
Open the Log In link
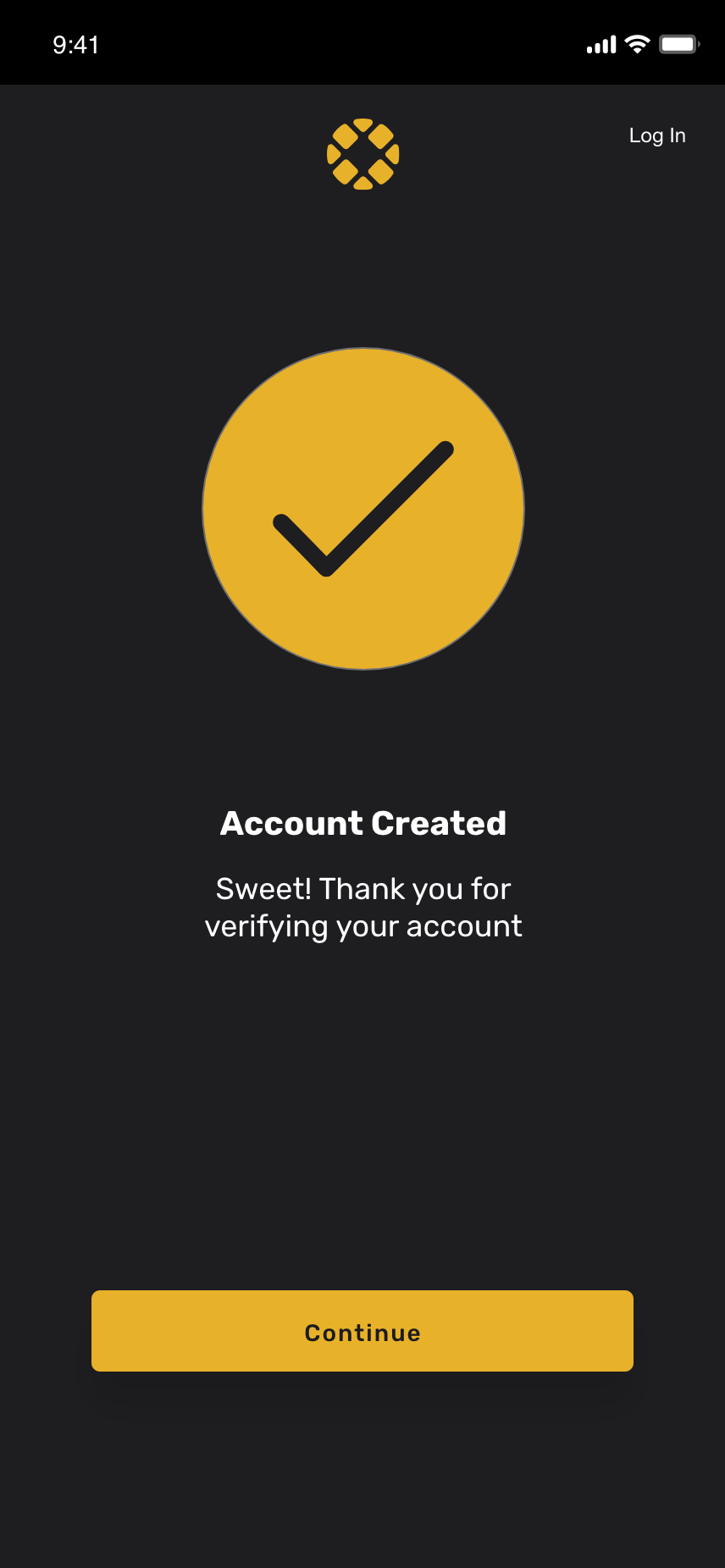pyautogui.click(x=657, y=135)
